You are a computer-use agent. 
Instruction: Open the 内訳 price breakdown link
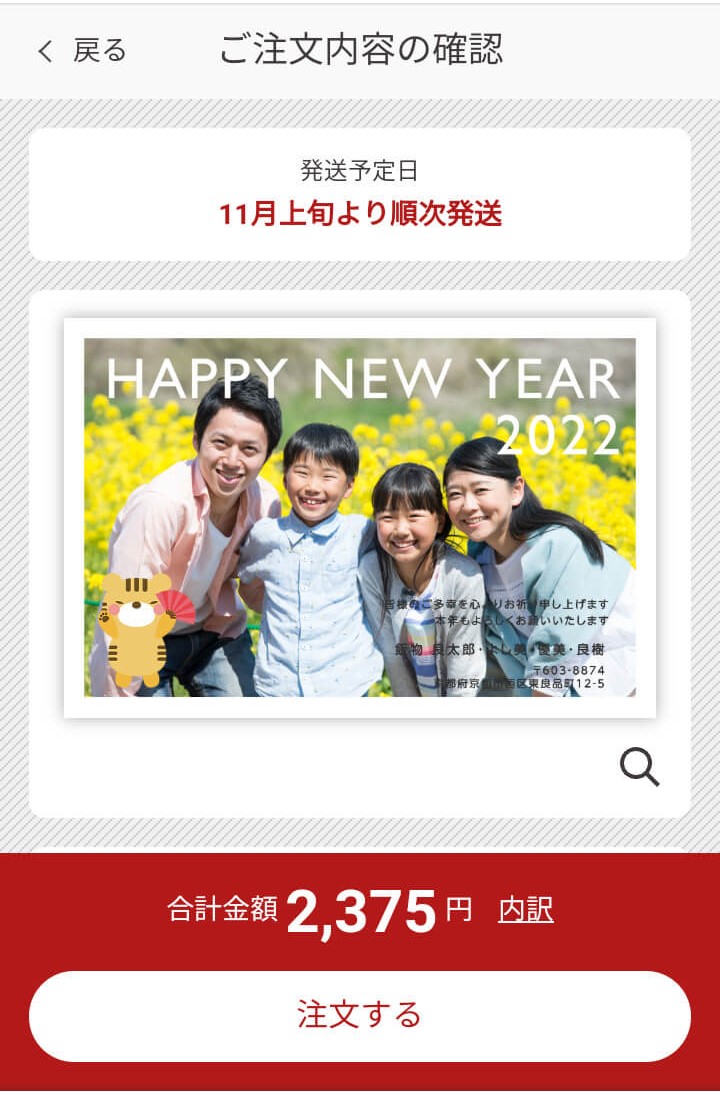point(525,910)
